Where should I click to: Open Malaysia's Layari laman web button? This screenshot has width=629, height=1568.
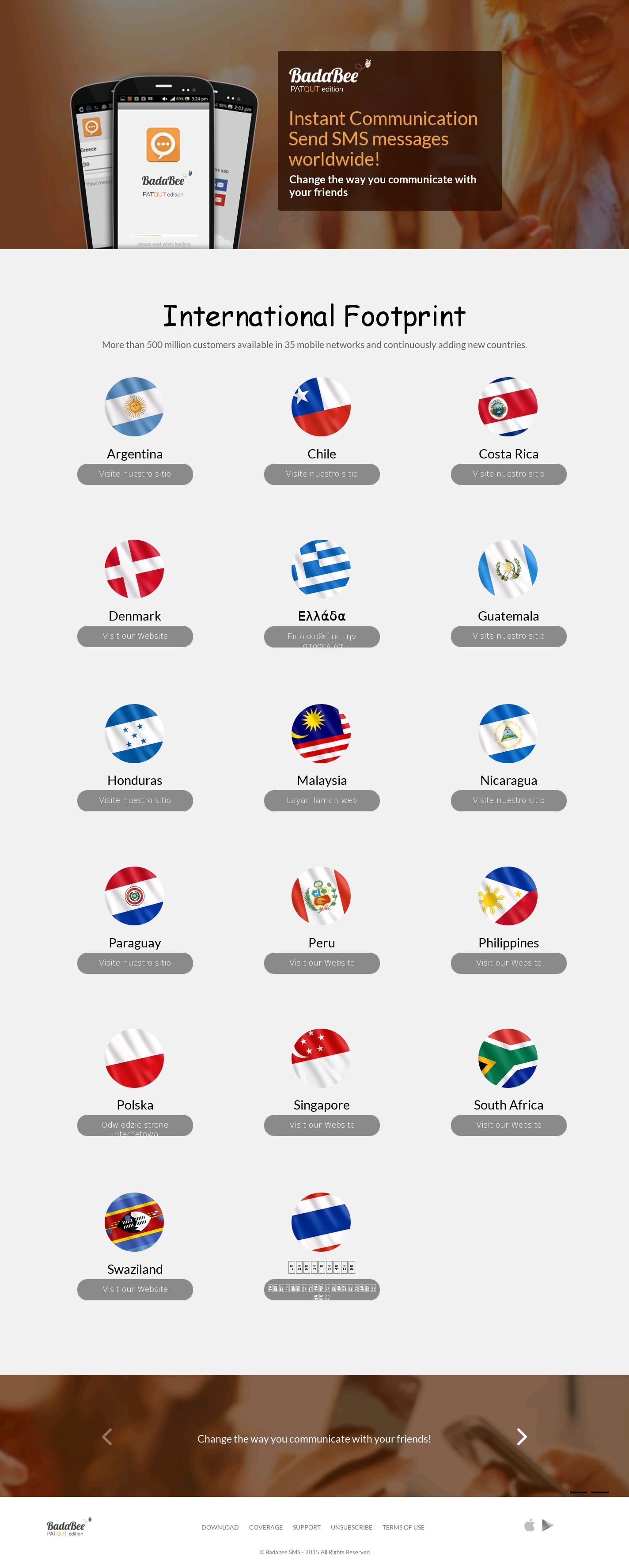(x=322, y=800)
